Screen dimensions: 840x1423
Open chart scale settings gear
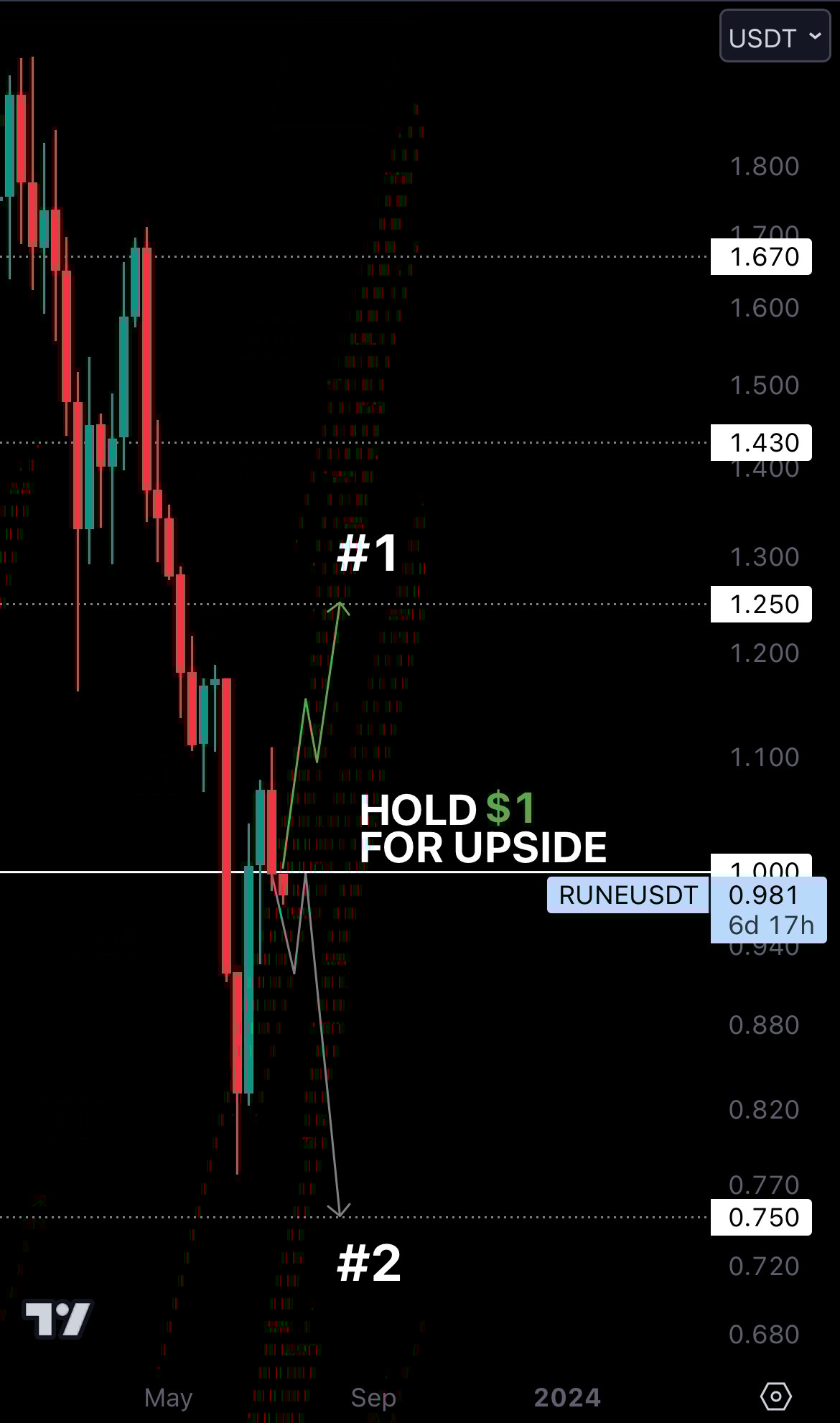coord(775,1396)
